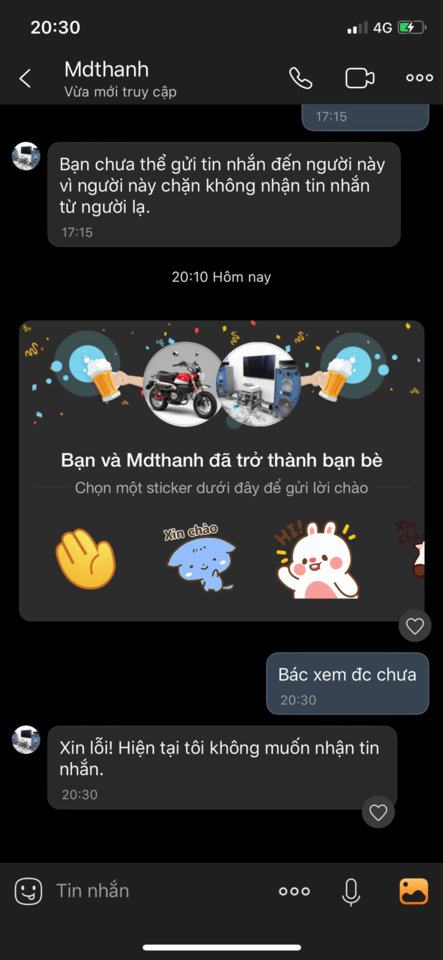
Task: Send the white bunny 'HI!' sticker
Action: point(316,559)
